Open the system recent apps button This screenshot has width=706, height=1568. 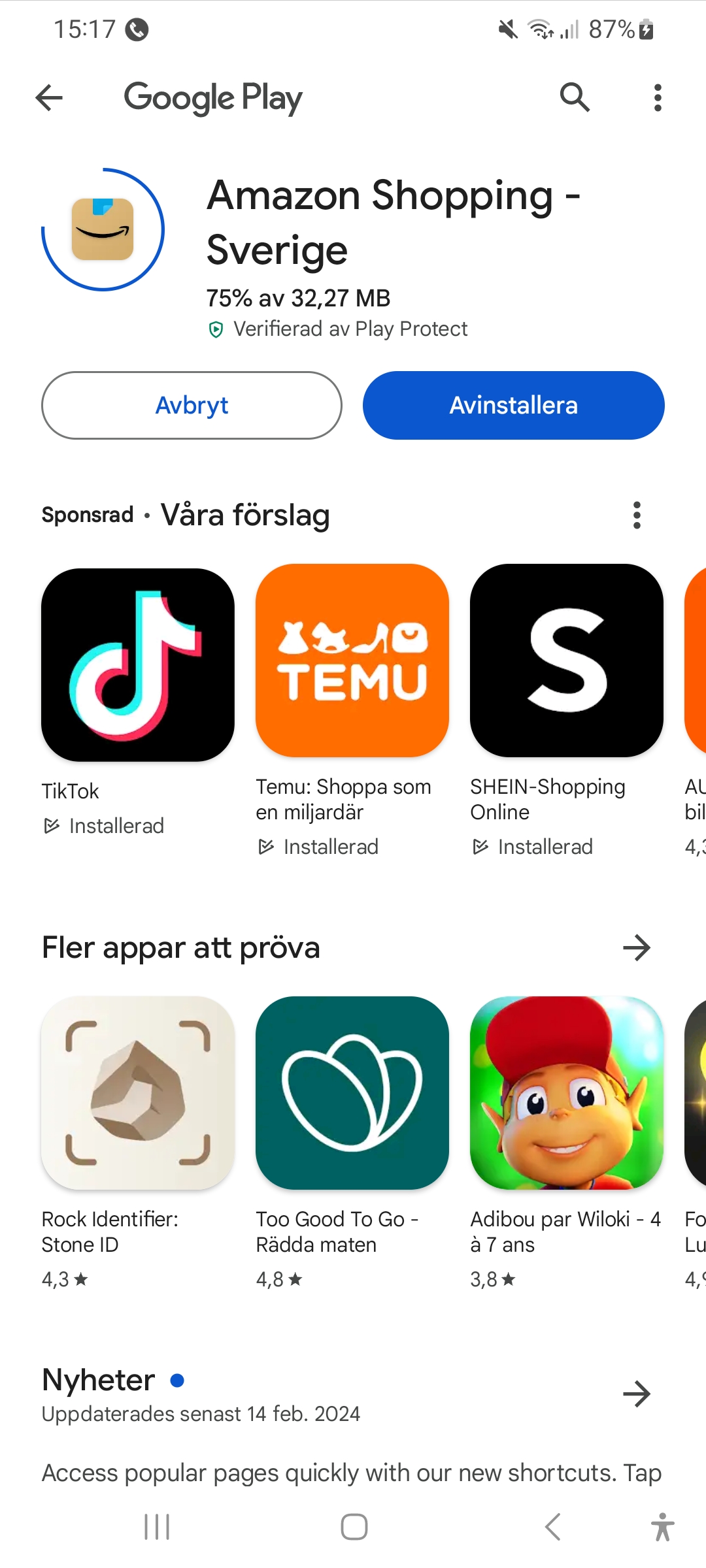coord(157,1527)
